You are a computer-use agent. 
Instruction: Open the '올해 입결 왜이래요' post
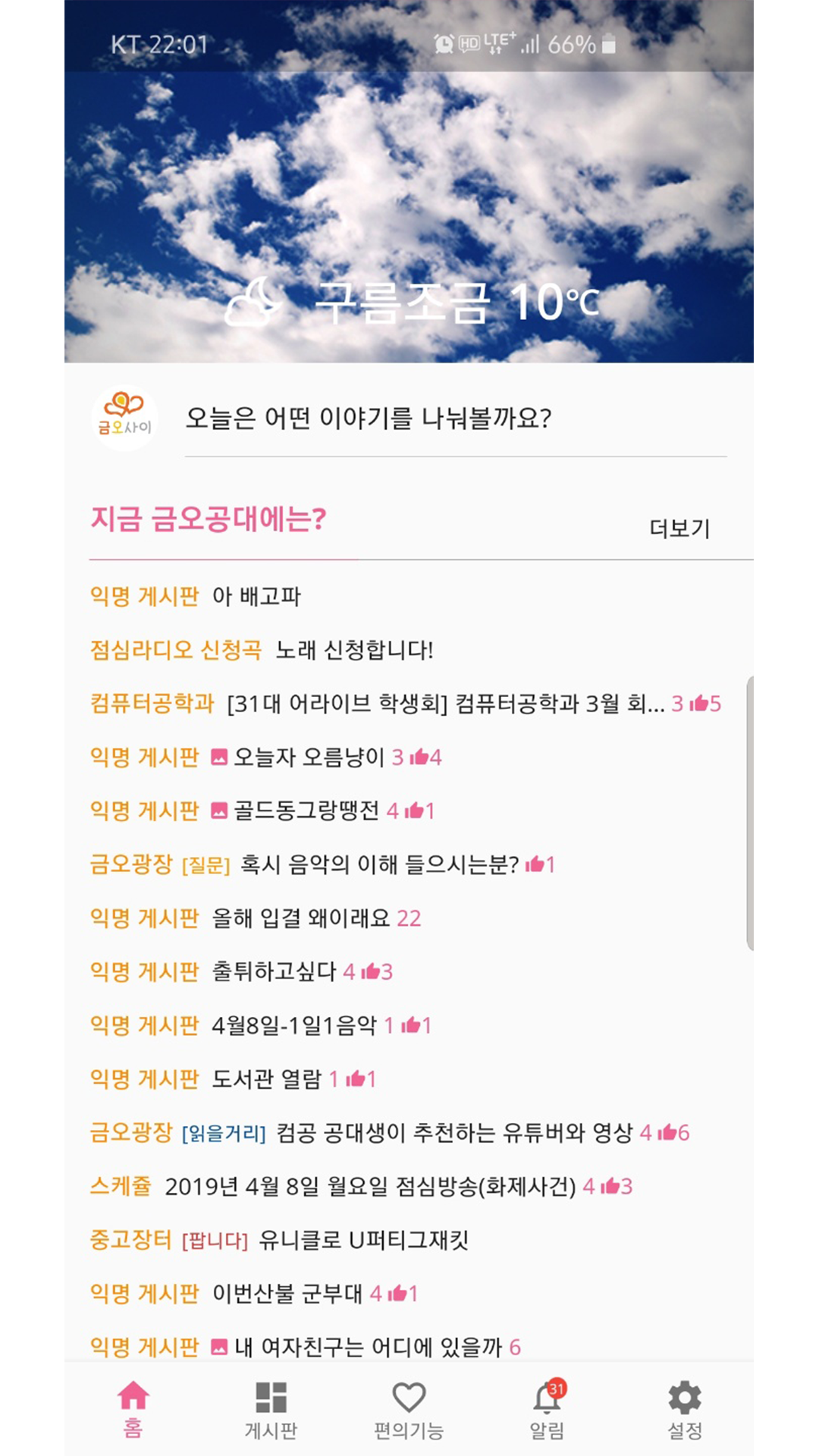(x=301, y=918)
